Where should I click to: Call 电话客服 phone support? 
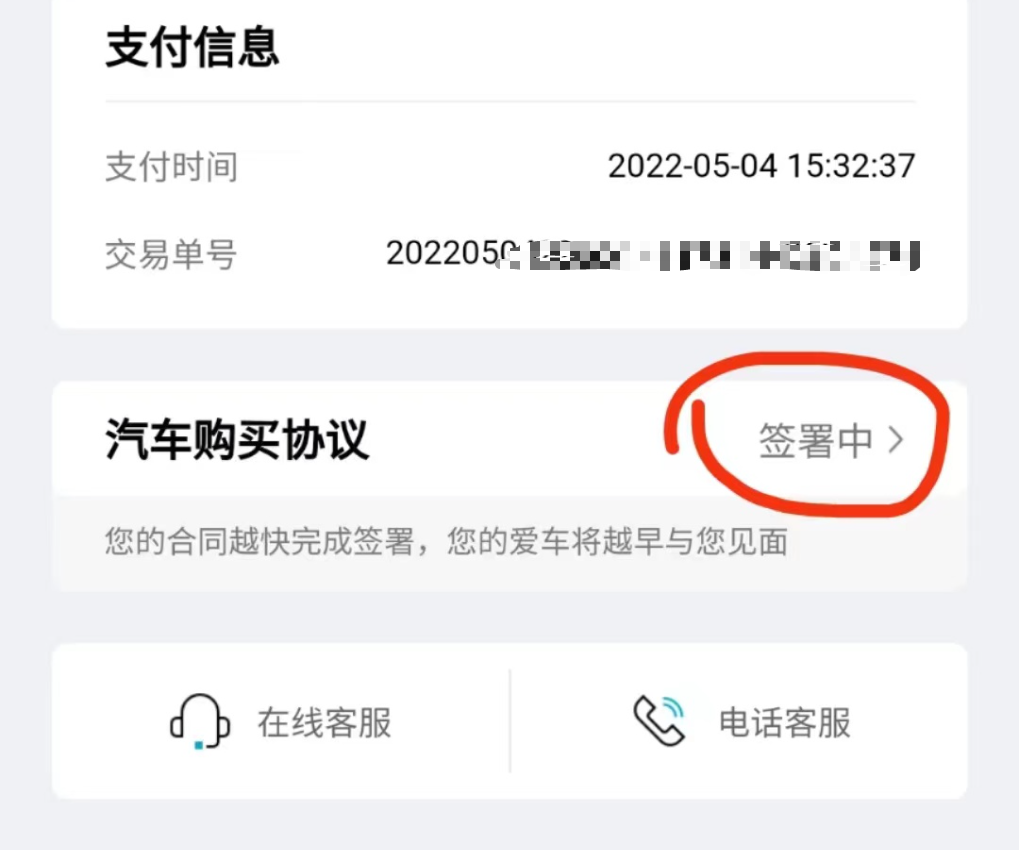pos(741,722)
